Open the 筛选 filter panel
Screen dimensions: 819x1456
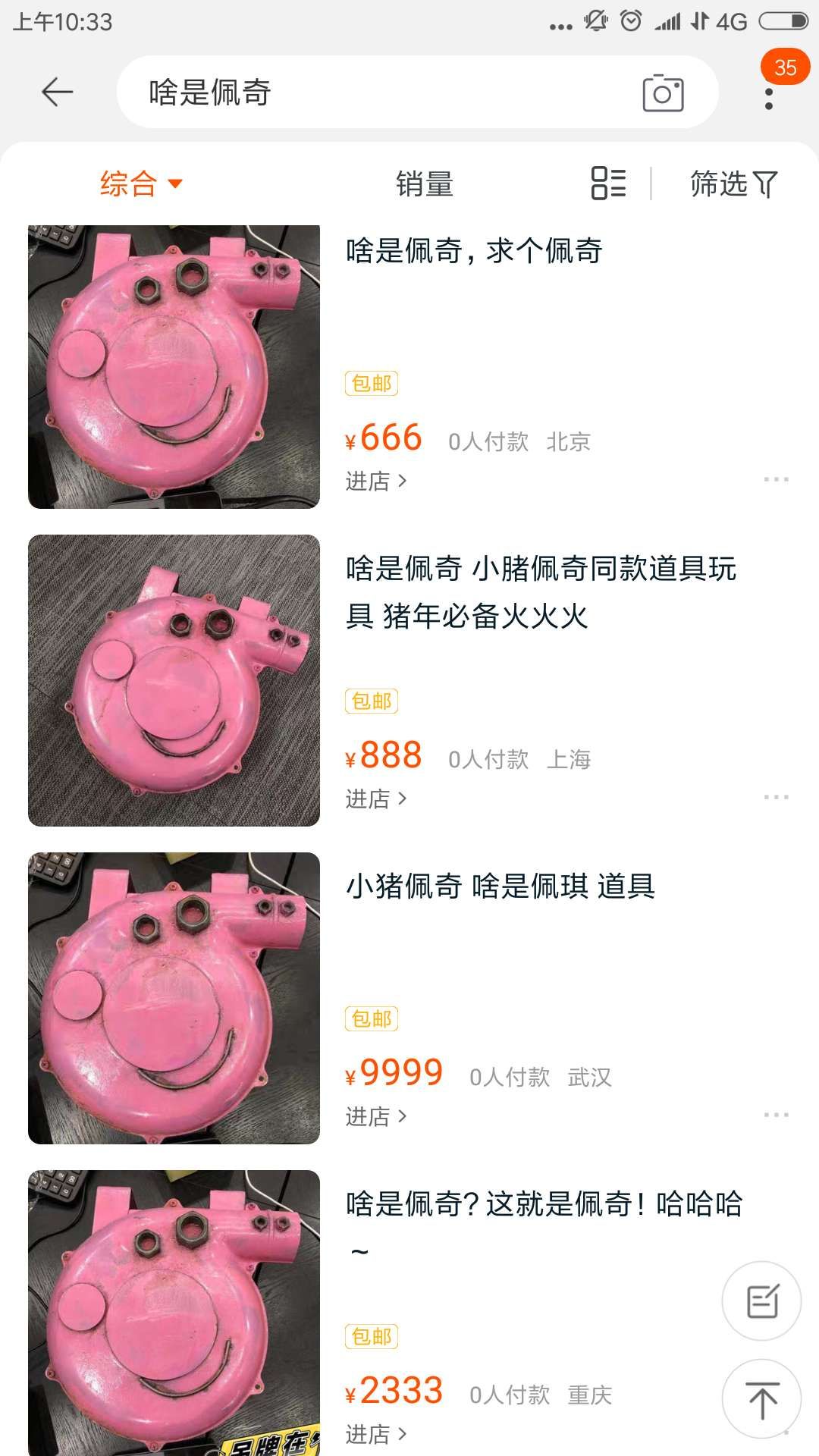733,184
